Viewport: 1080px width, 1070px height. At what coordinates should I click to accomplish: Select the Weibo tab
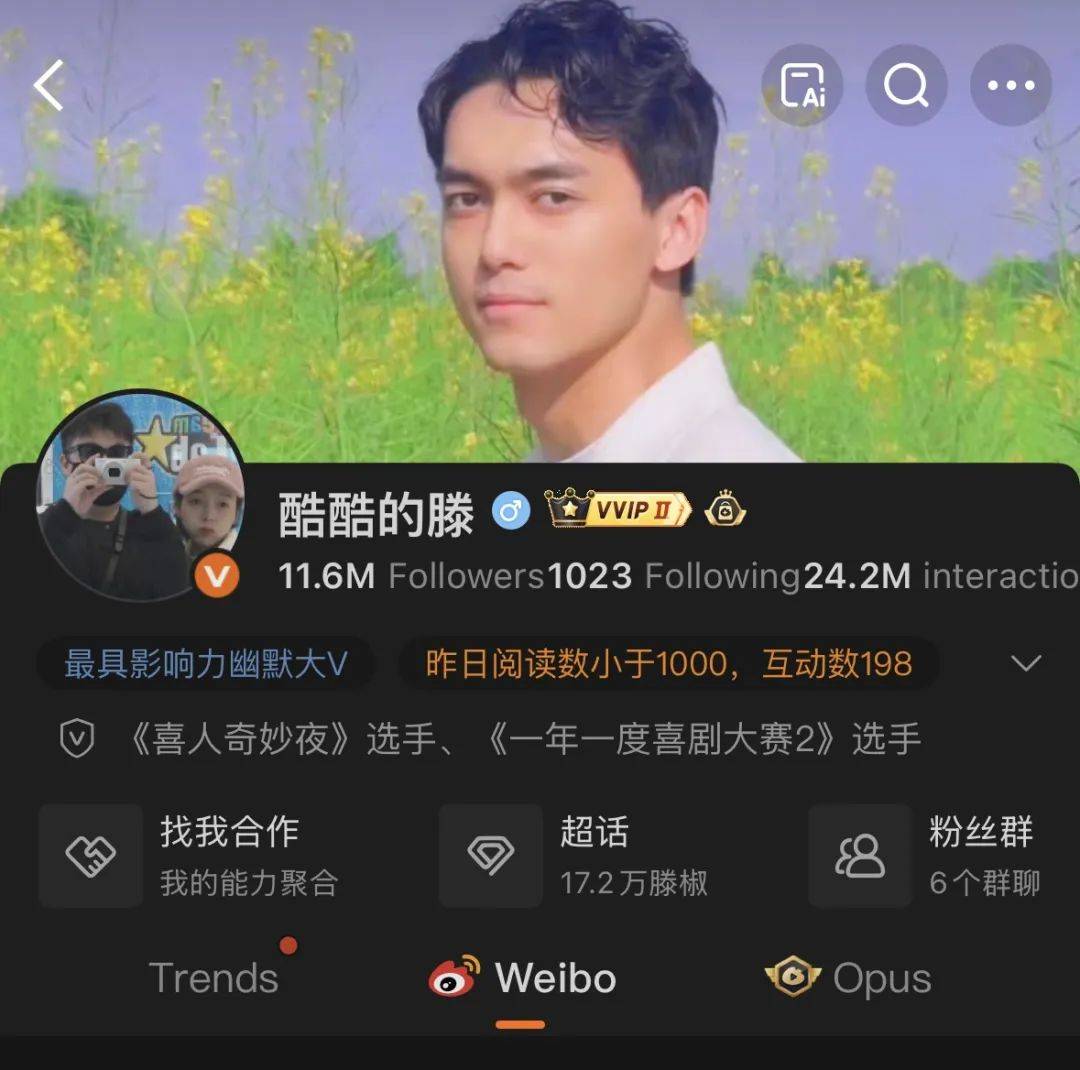coord(522,978)
